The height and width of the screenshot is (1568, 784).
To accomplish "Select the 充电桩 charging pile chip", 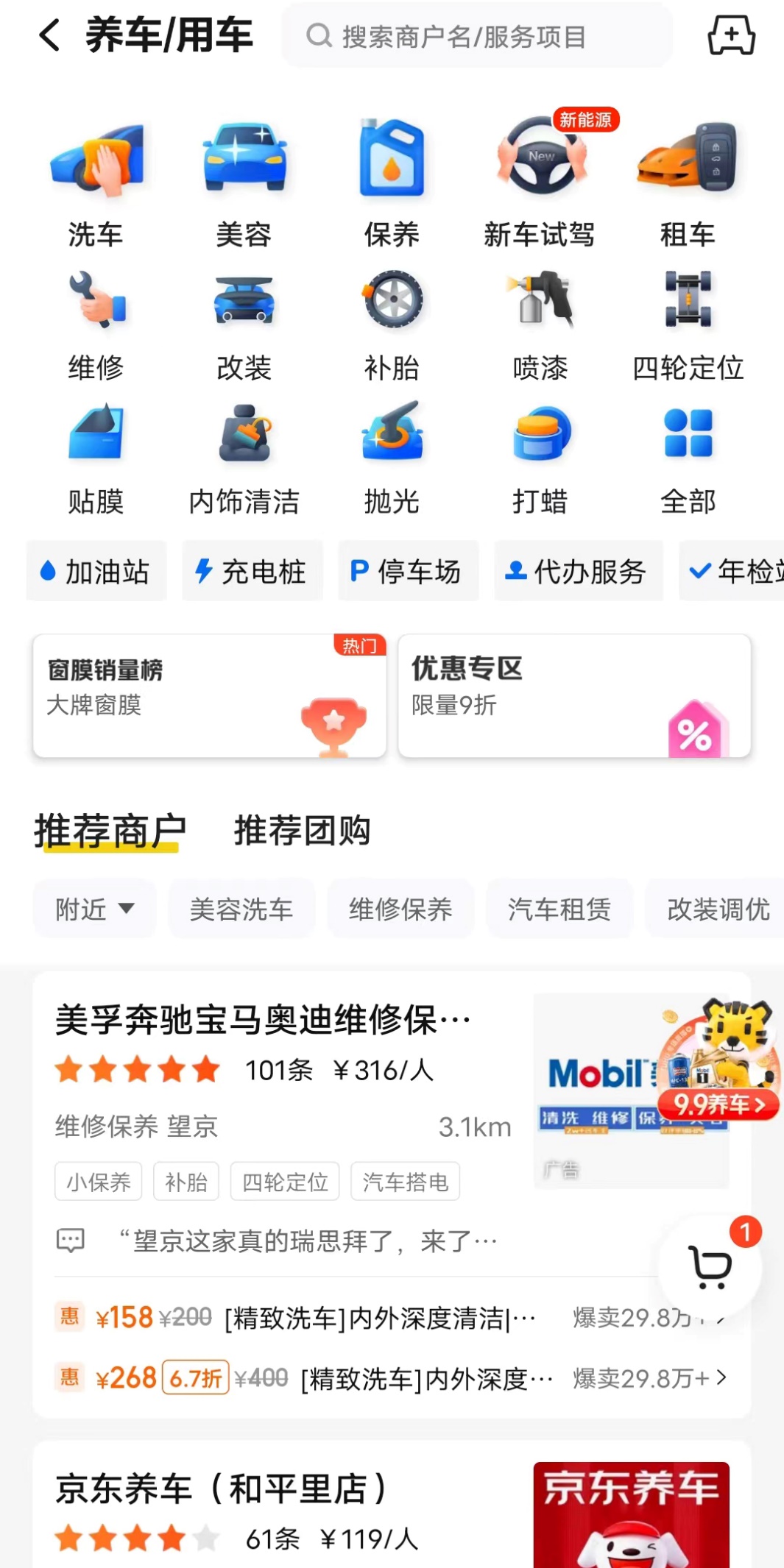I will pos(252,571).
